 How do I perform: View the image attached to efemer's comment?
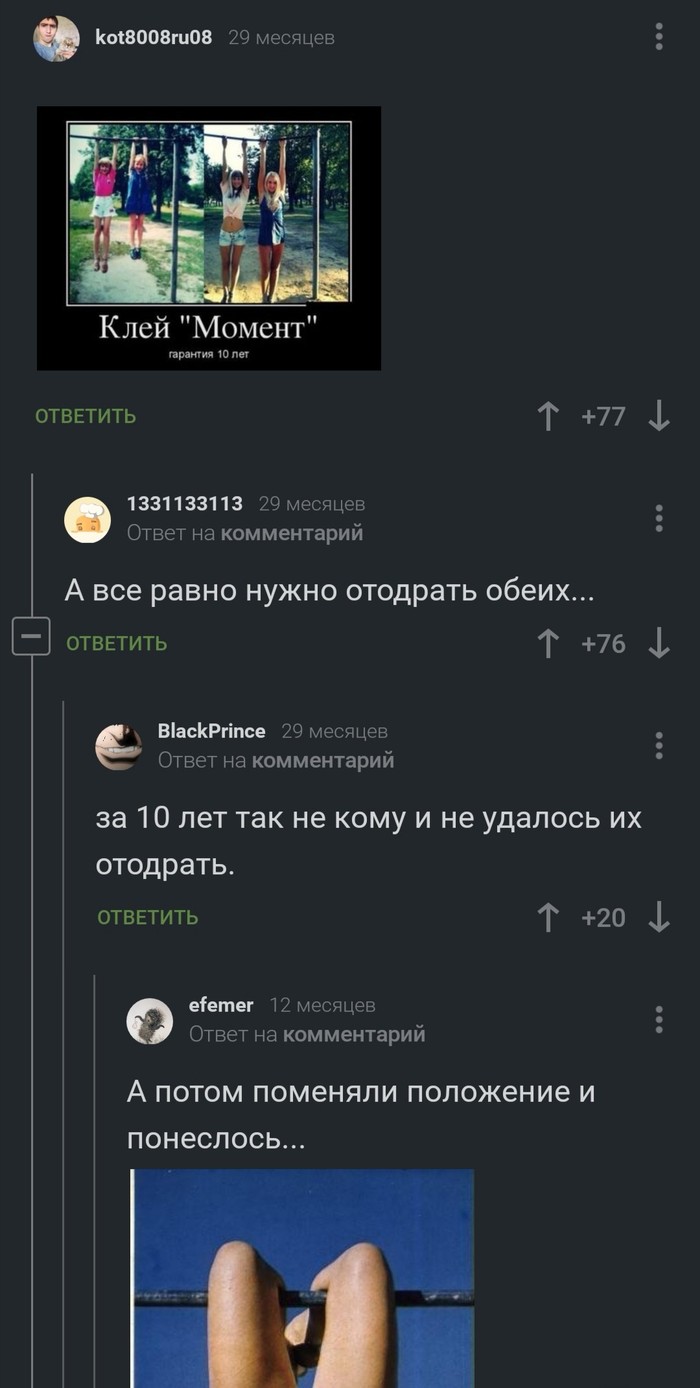coord(302,1278)
